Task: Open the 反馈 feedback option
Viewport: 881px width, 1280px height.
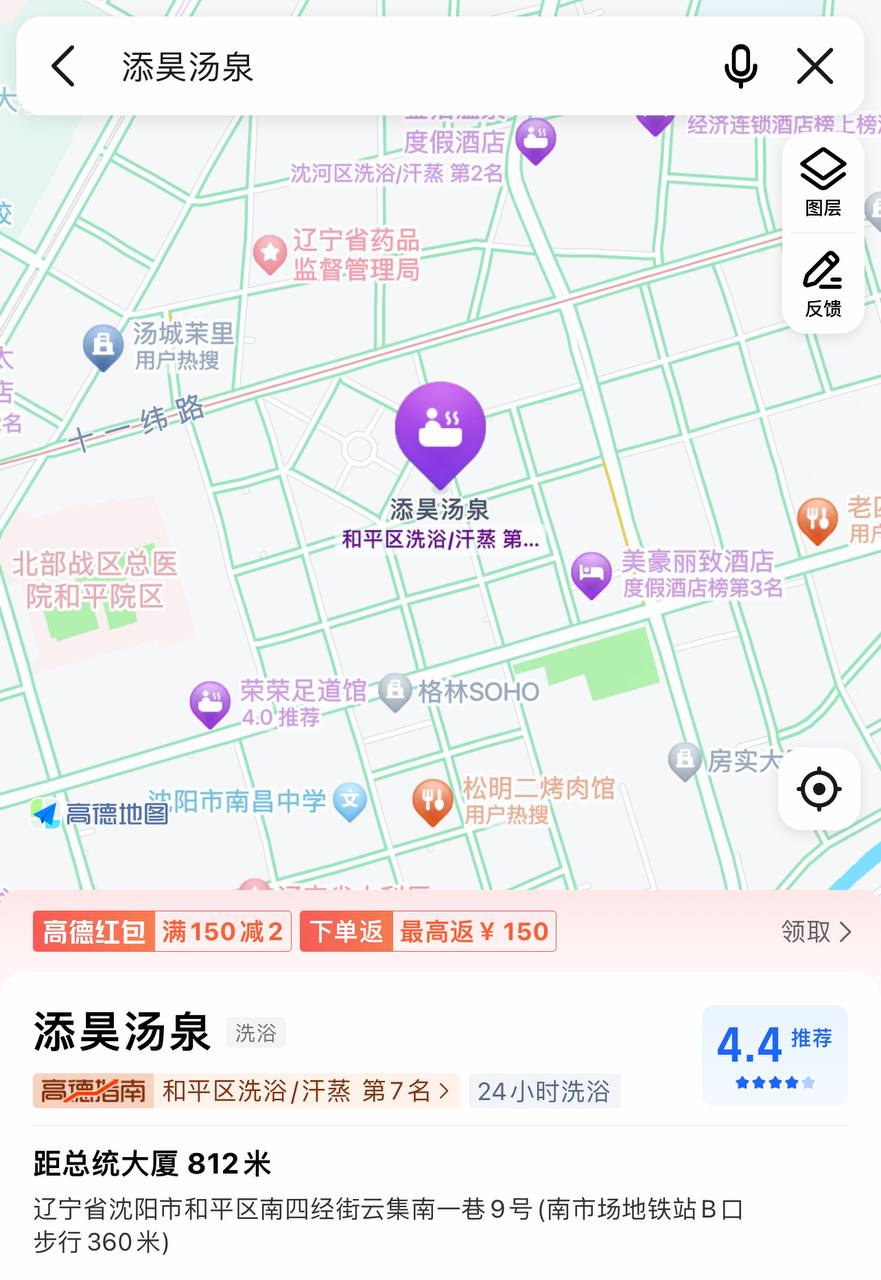Action: tap(823, 284)
